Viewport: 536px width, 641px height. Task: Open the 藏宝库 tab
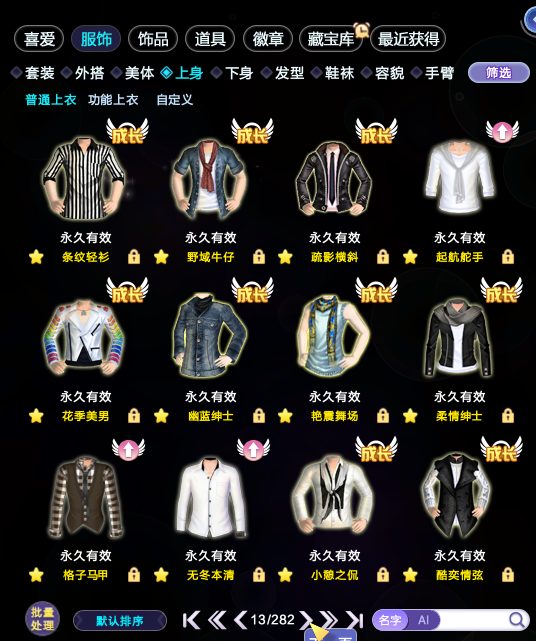[330, 39]
